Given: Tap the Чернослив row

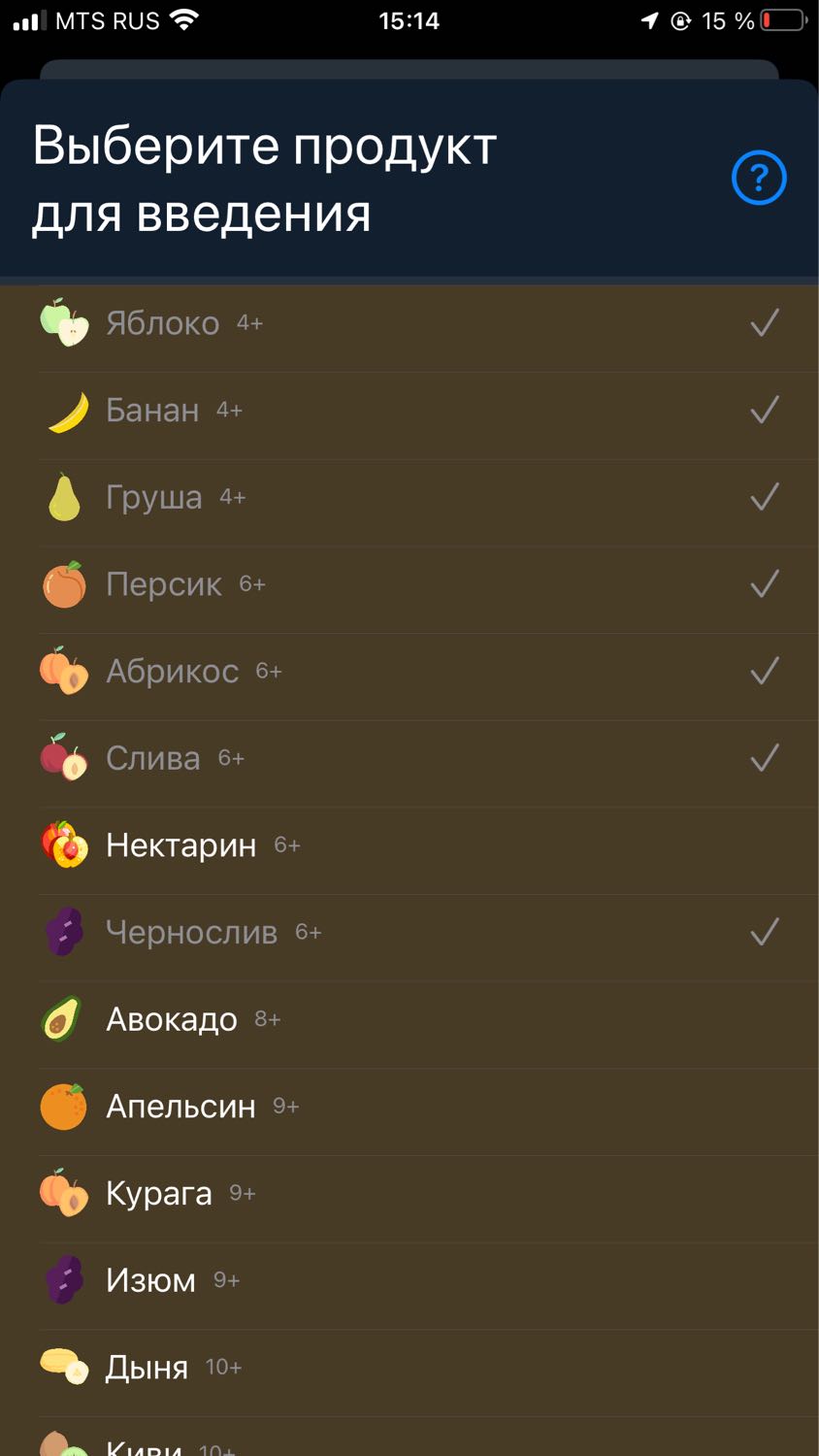Looking at the screenshot, I should coord(409,933).
